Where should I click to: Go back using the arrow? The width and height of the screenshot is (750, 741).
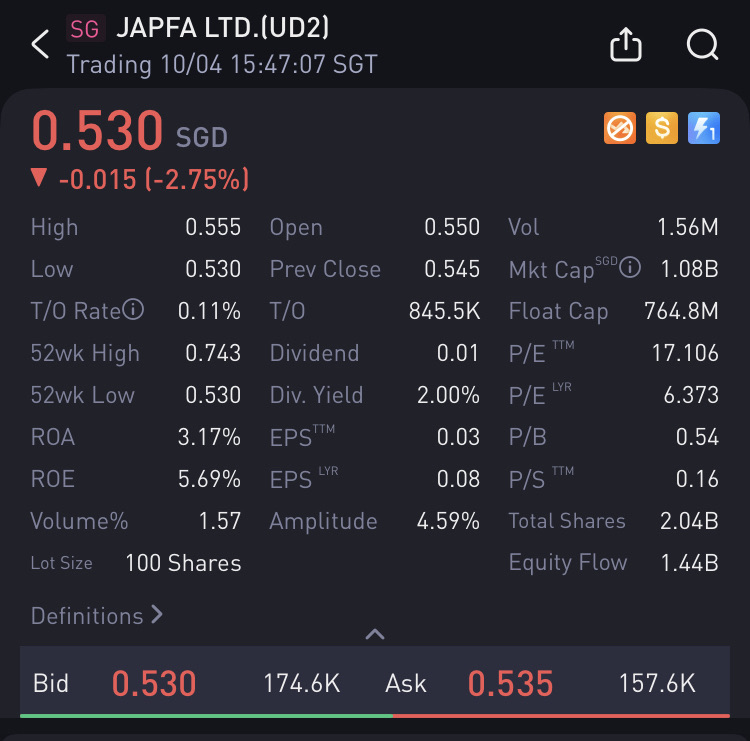(x=40, y=45)
